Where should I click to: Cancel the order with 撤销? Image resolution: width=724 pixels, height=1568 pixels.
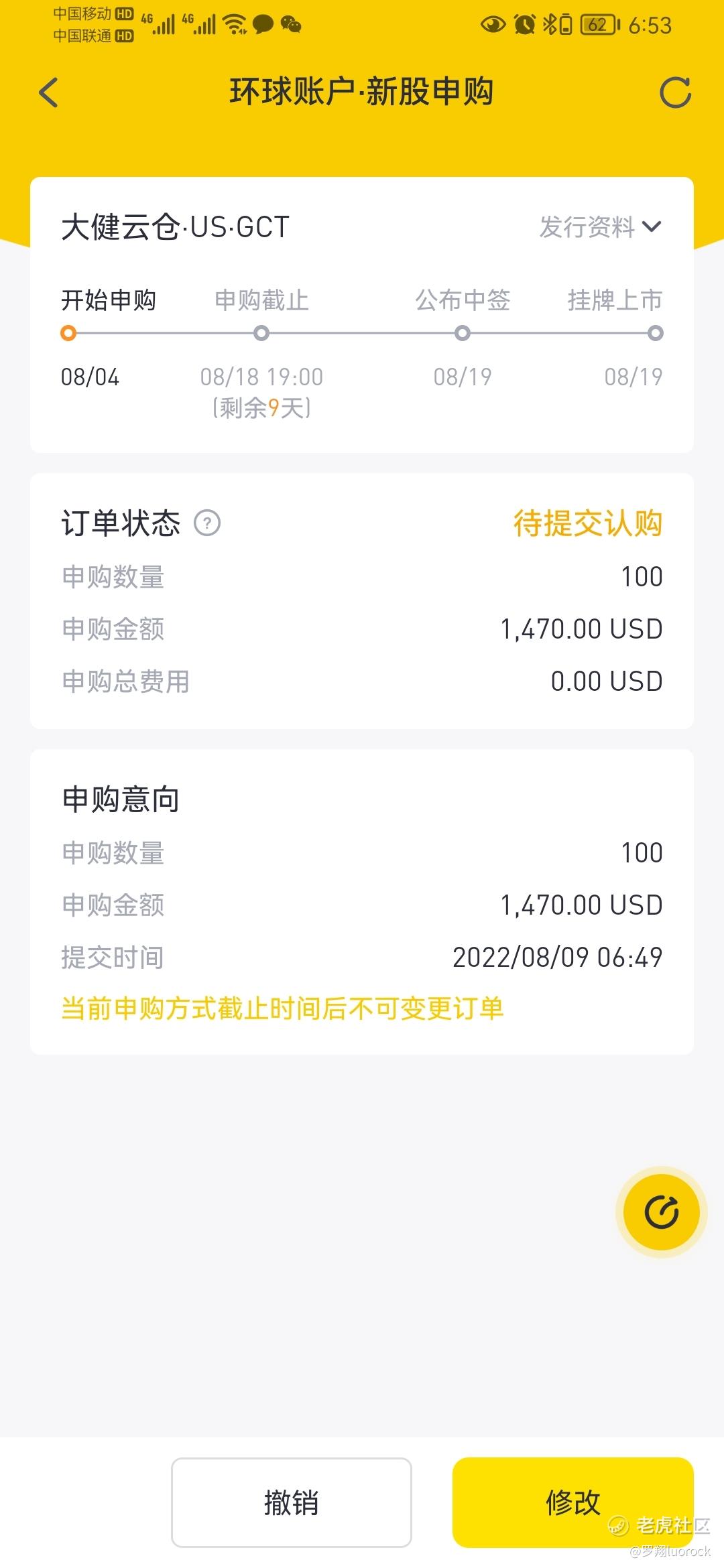click(x=292, y=1502)
